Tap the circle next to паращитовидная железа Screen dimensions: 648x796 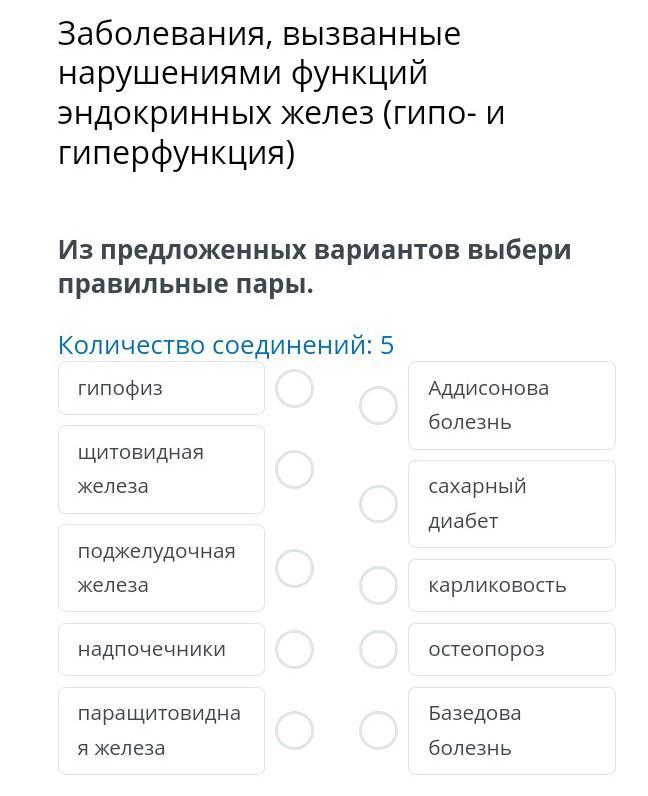pos(294,731)
